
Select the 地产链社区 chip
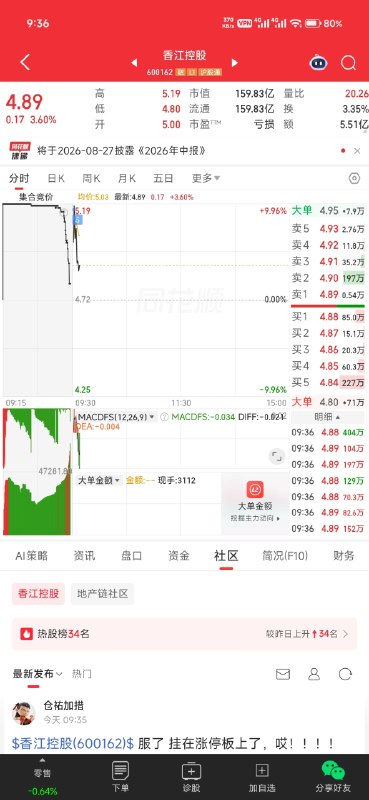pyautogui.click(x=102, y=594)
